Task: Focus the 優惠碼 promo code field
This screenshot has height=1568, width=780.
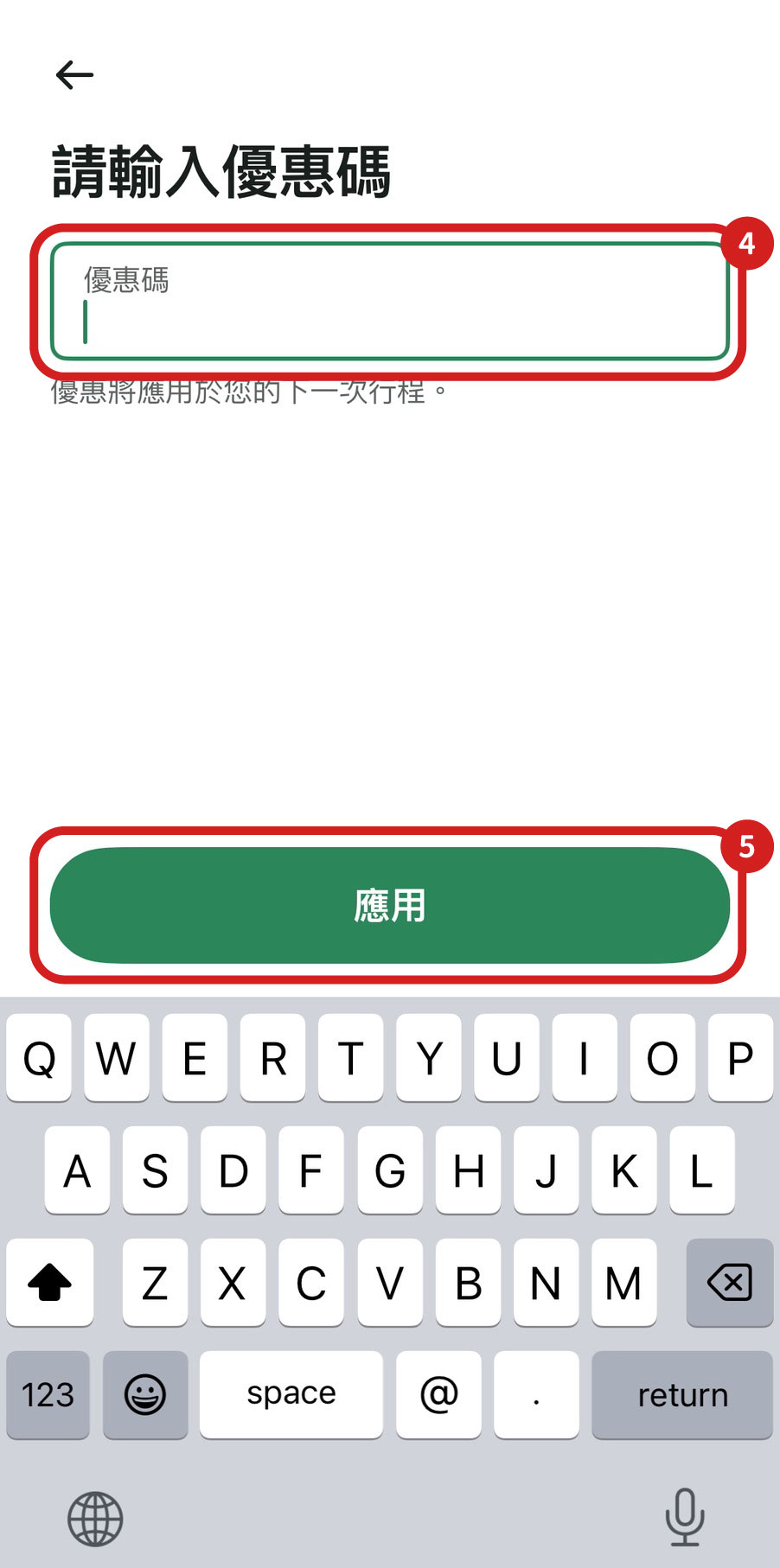Action: (x=389, y=302)
